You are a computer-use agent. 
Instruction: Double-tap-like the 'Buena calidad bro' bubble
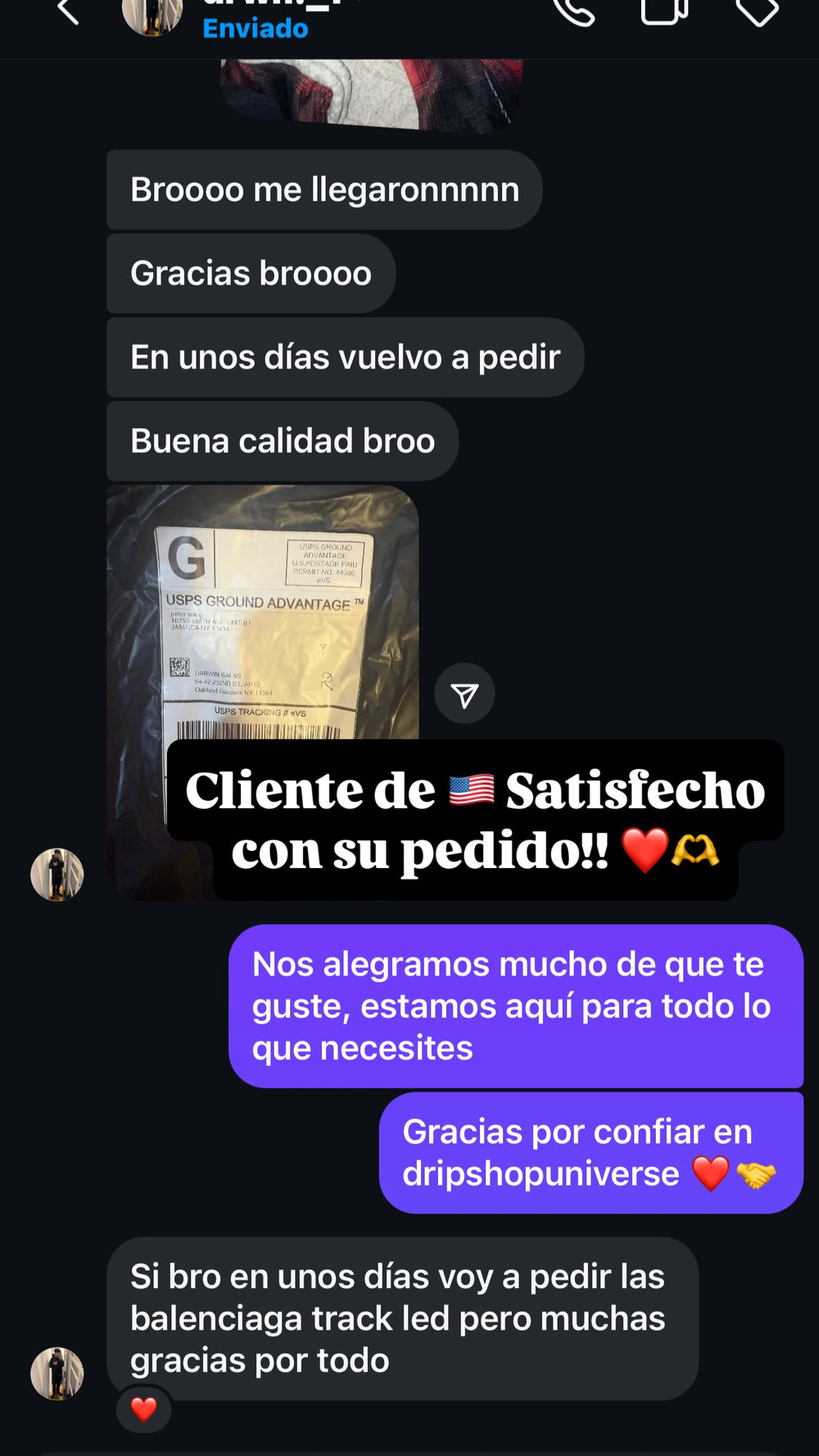282,441
